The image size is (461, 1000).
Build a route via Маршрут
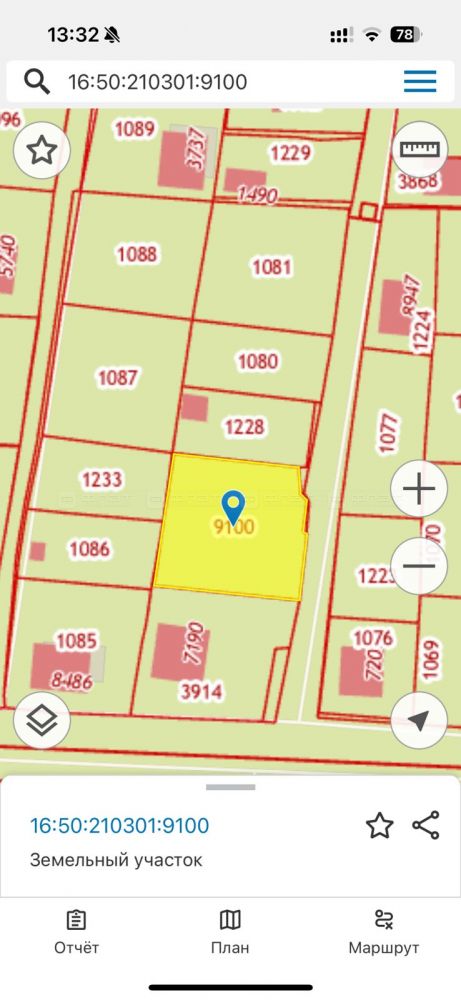(x=384, y=933)
